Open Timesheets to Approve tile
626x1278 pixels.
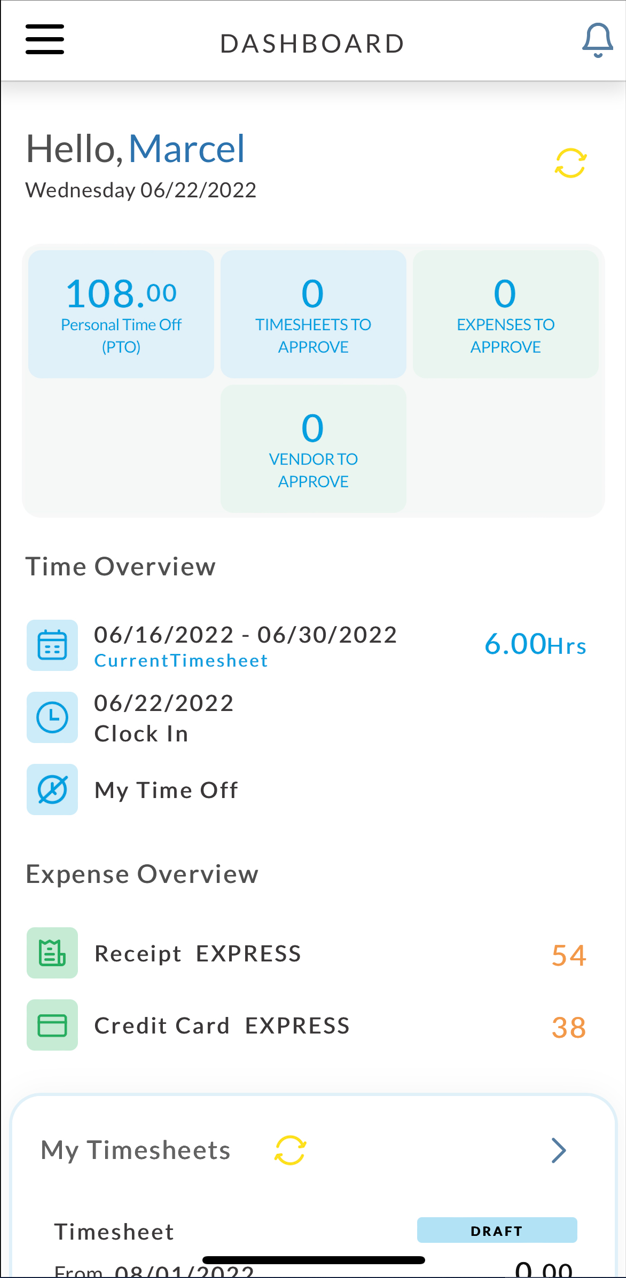pos(313,313)
